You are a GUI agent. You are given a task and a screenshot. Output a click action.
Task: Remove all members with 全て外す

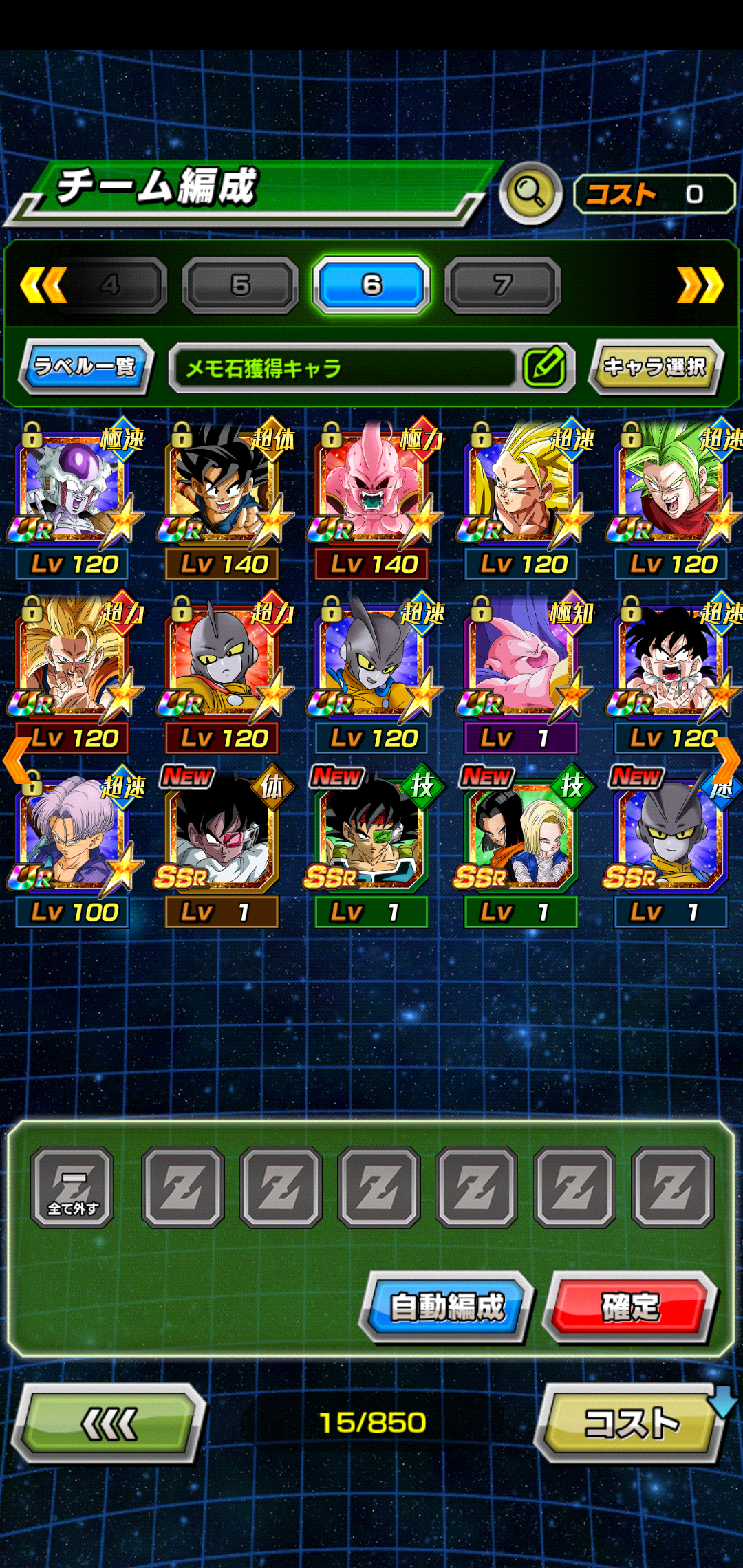point(72,1187)
